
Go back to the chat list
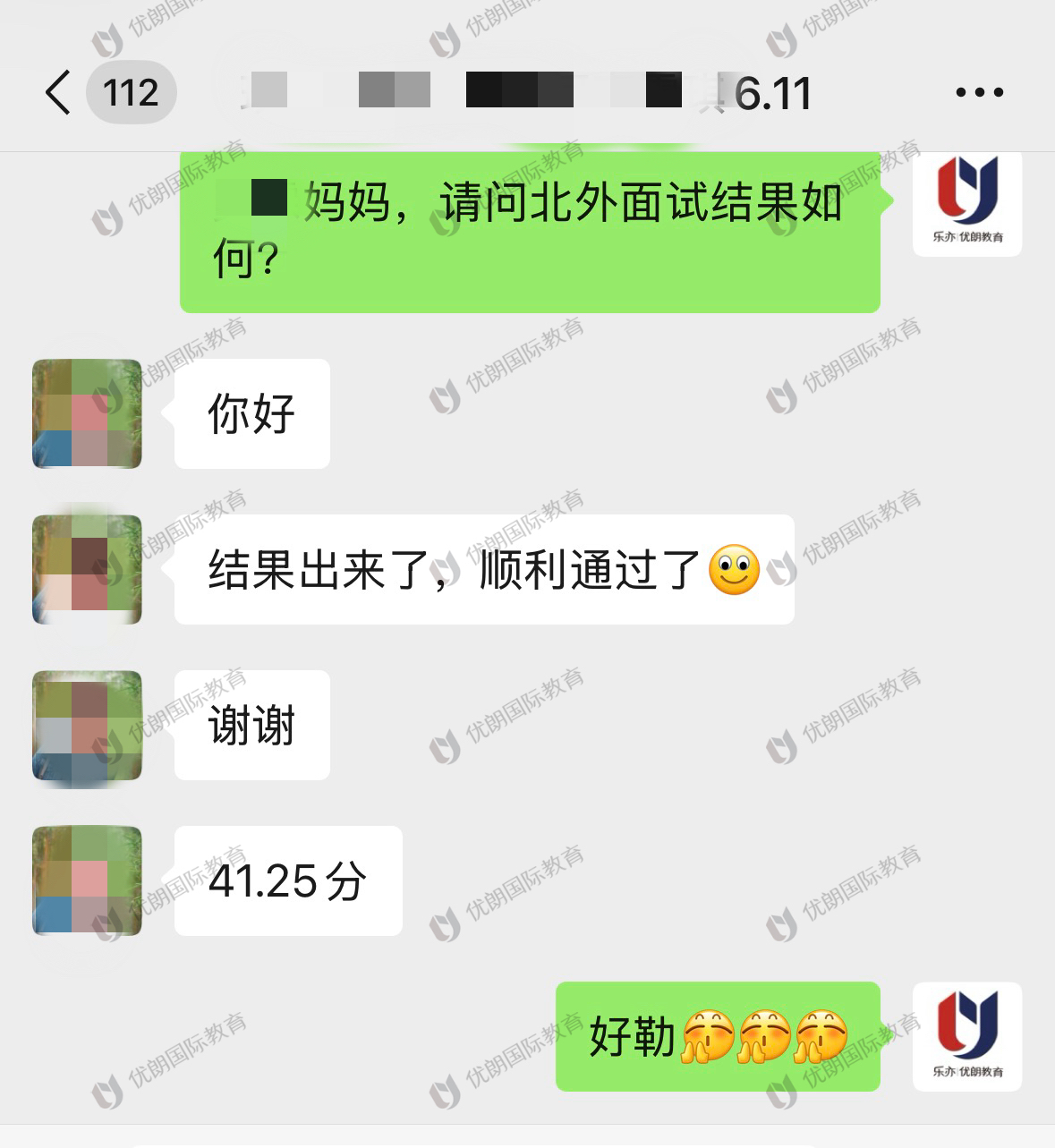coord(59,92)
